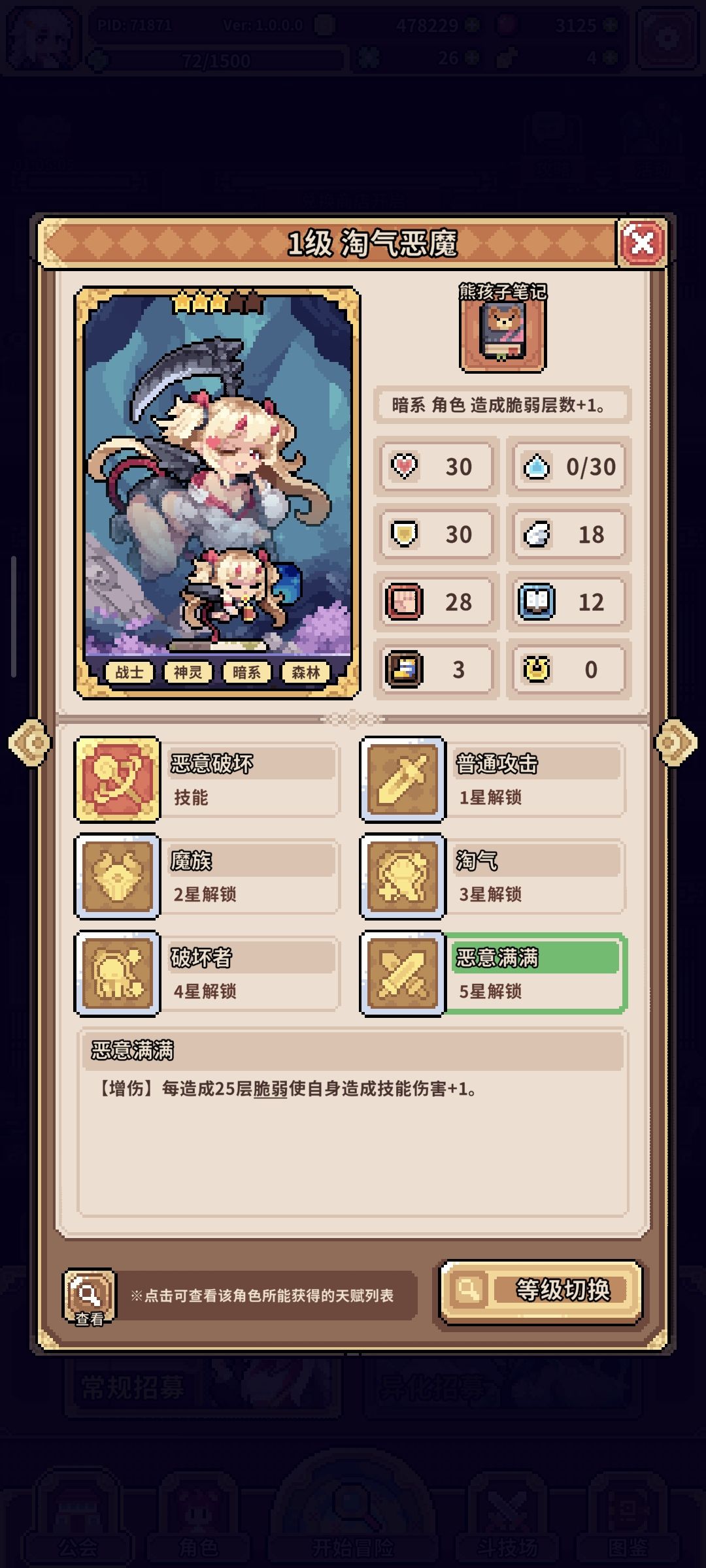Select the 恶意破坏 skill icon
The width and height of the screenshot is (706, 1568).
(116, 779)
